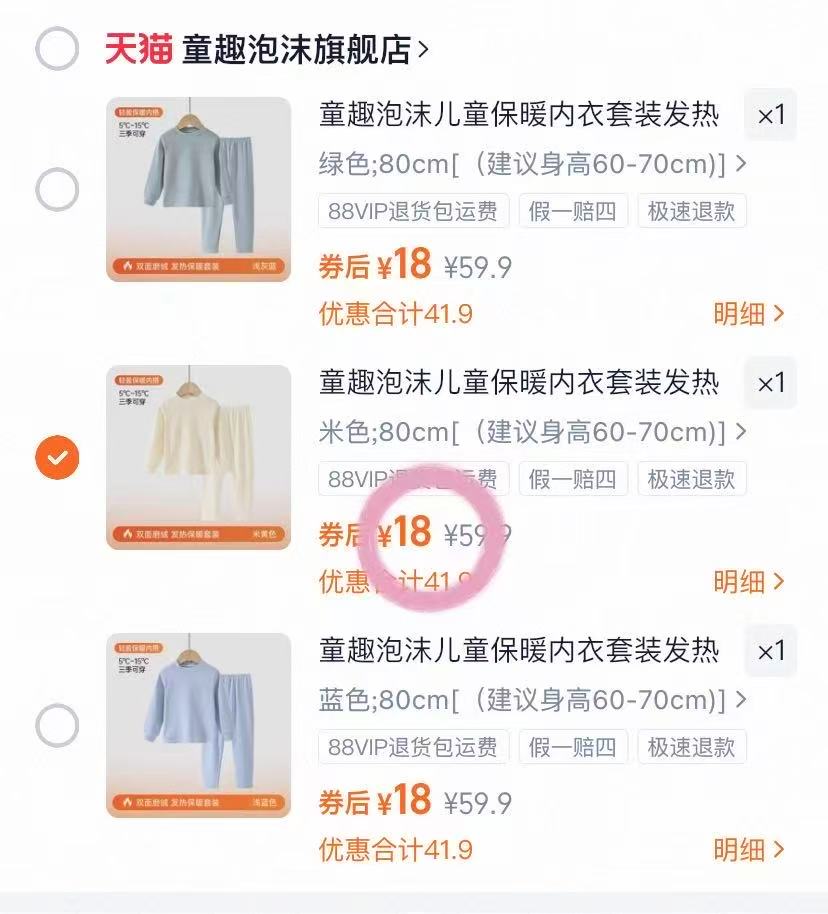Change the 米色;80cm size option
This screenshot has width=828, height=914.
coord(532,432)
